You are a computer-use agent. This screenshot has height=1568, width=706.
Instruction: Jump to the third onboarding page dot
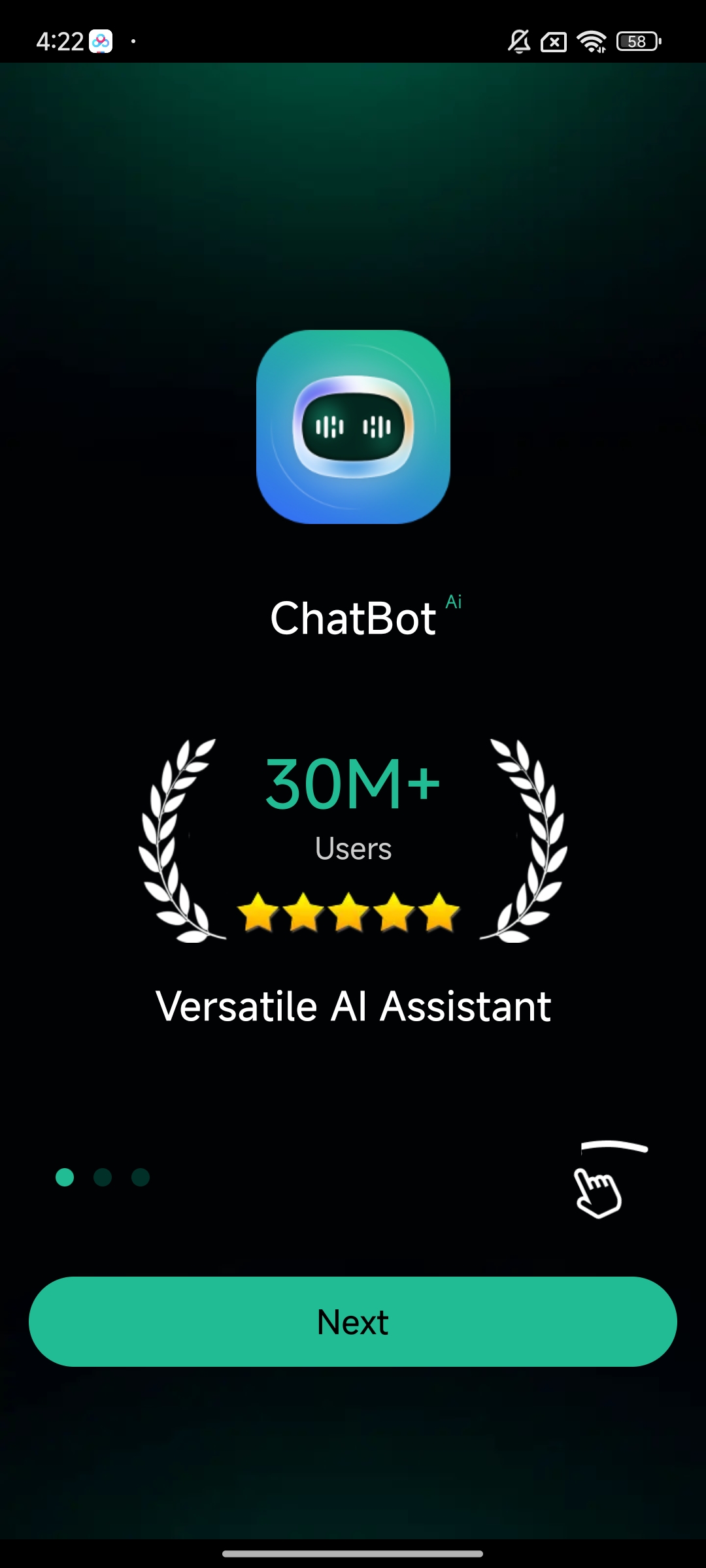[141, 1177]
